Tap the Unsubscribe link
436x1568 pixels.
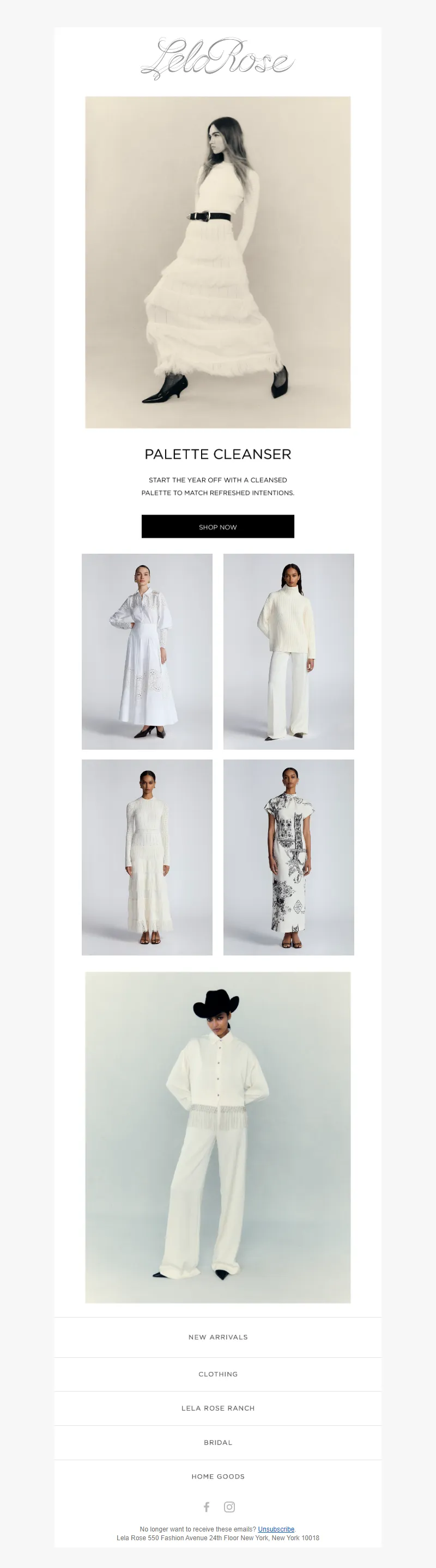tap(276, 1528)
